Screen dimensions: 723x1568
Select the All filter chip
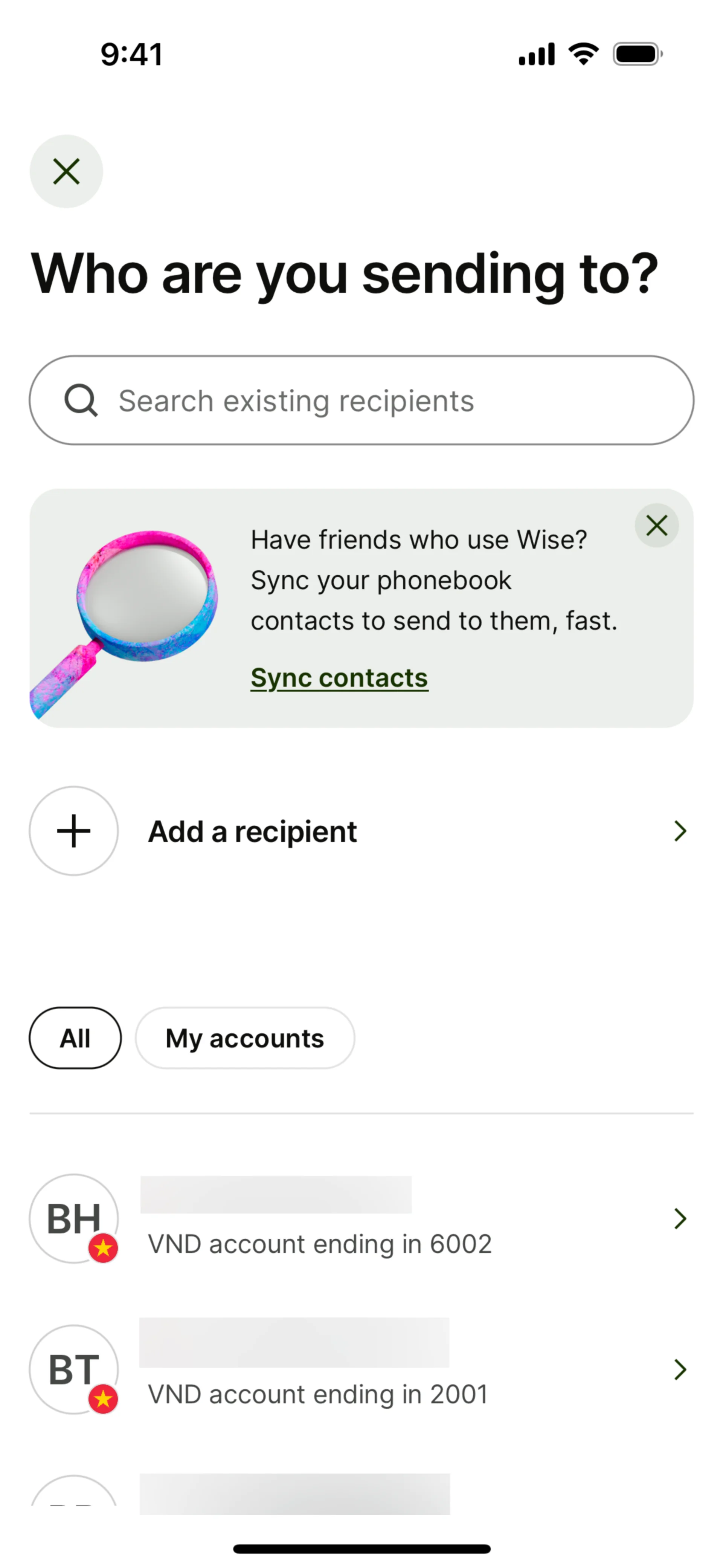(75, 1038)
